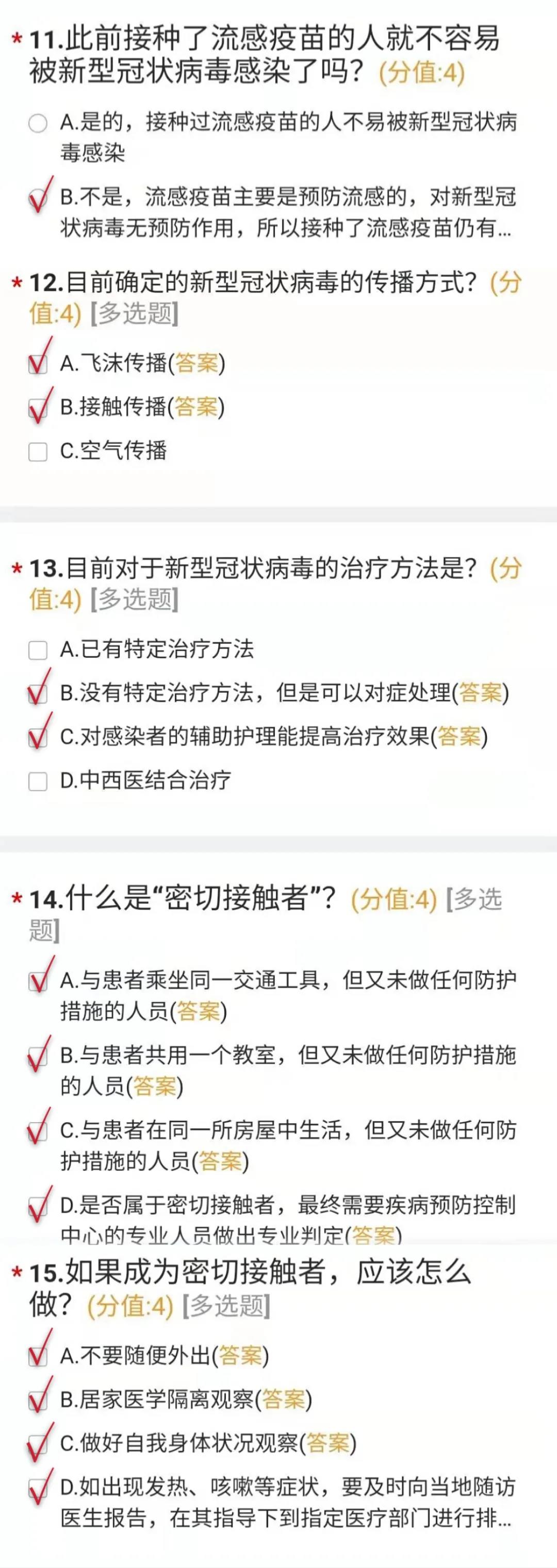This screenshot has height=1568, width=557.
Task: Toggle 对感染者的辅助护理 checkbox
Action: coord(38,737)
